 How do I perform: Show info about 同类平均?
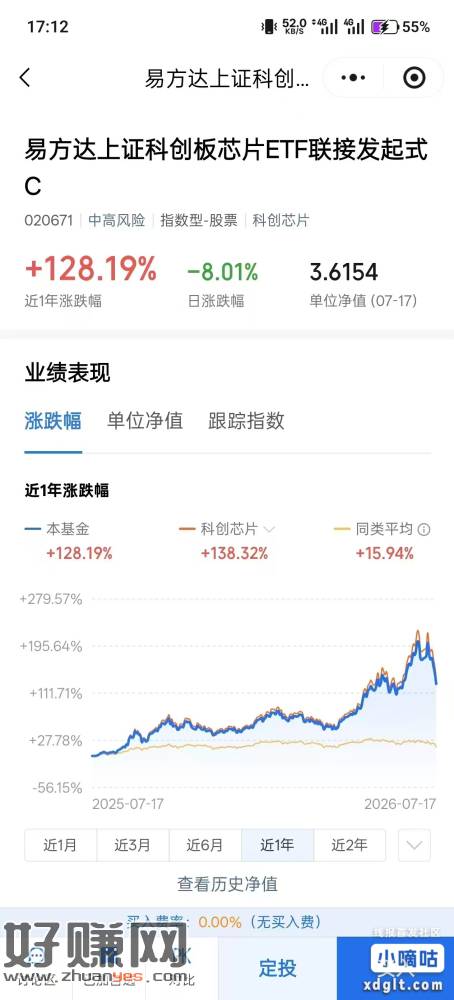(x=424, y=529)
